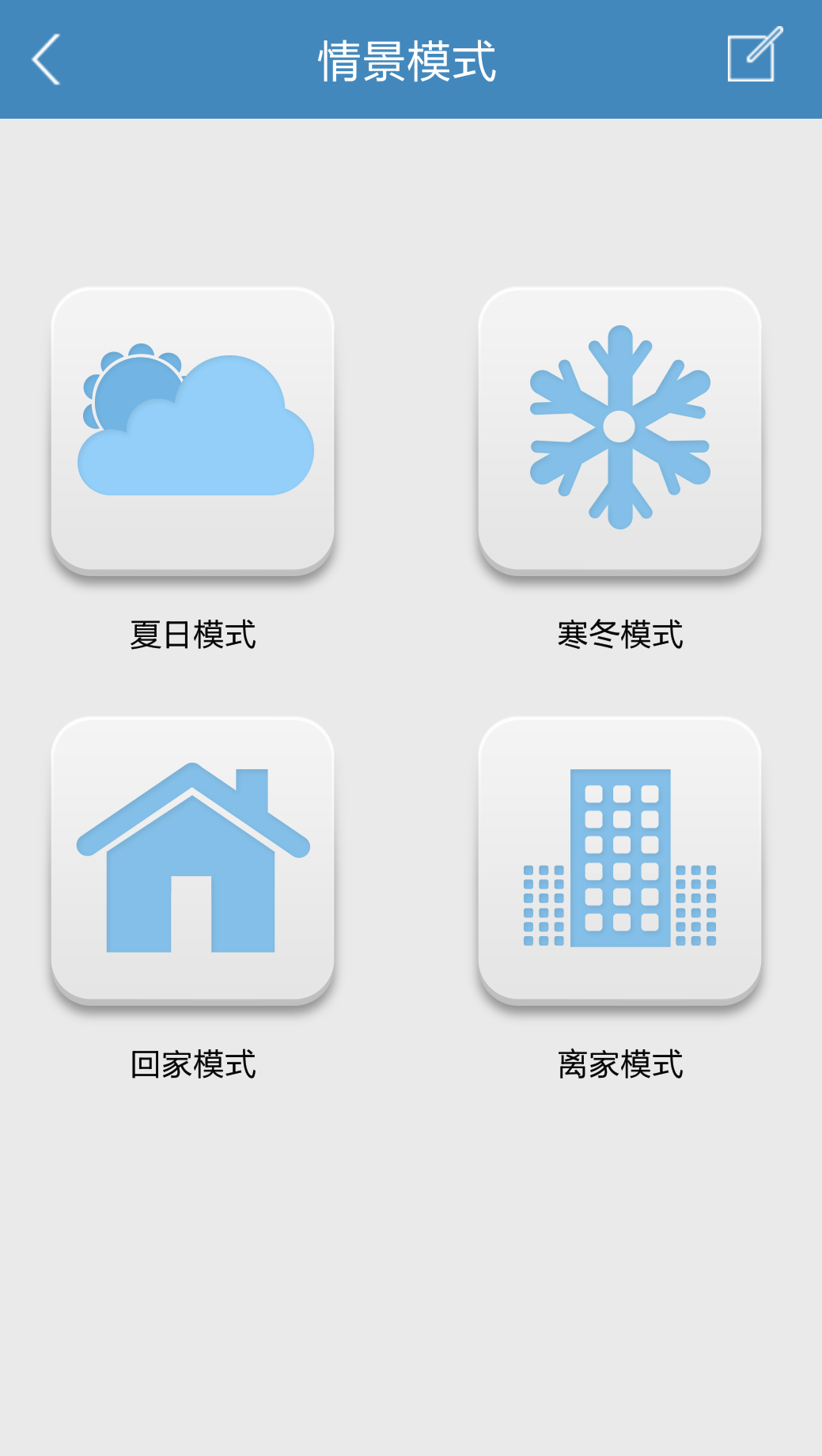Activate home-arrival mode tile

192,863
